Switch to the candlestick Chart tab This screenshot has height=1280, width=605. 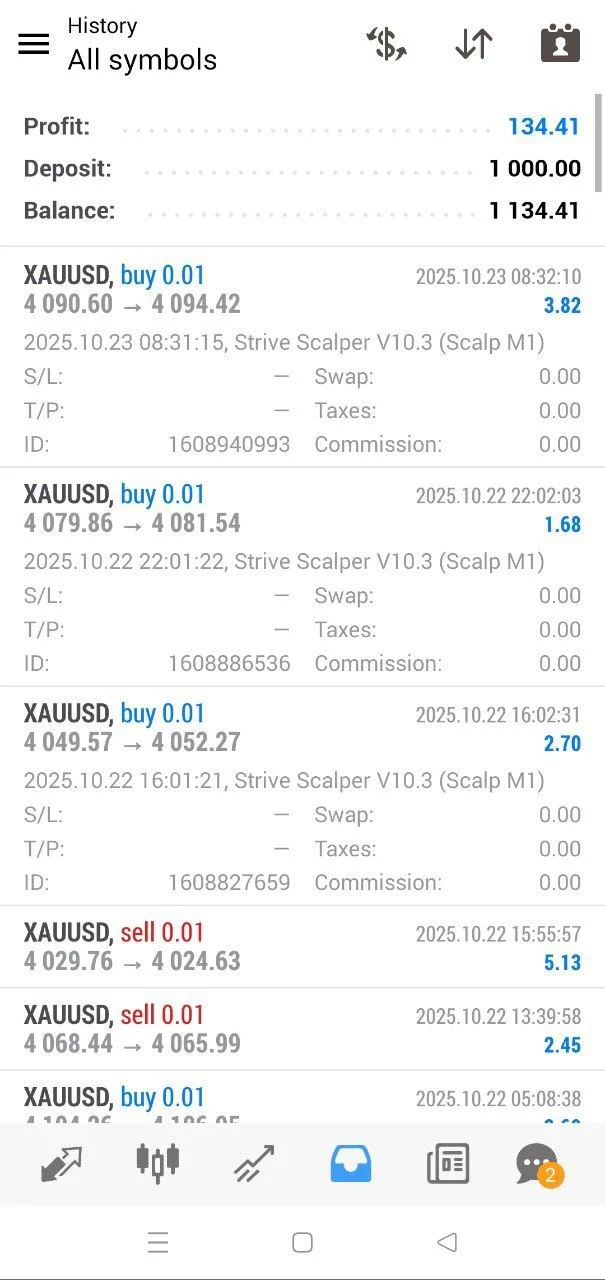click(x=157, y=1162)
